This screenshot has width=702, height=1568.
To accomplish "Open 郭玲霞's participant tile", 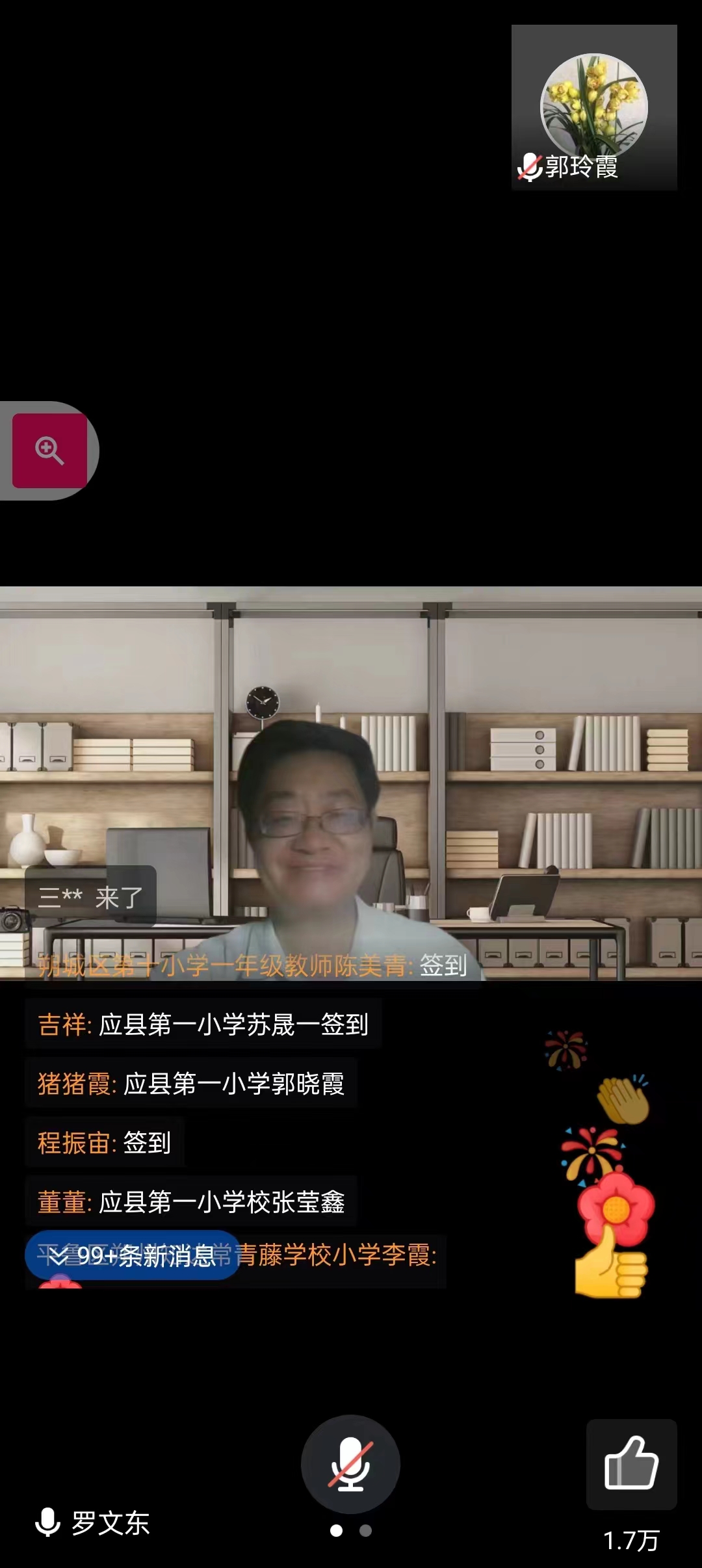I will 594,108.
